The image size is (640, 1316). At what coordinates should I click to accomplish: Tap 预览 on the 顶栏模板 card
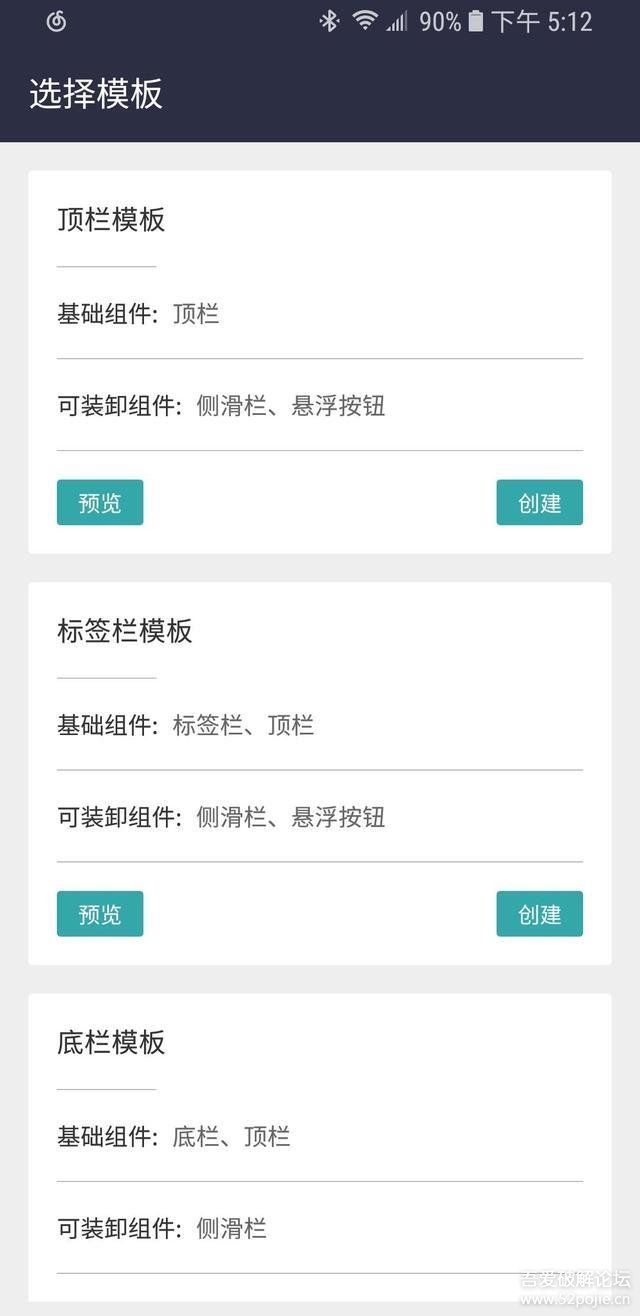[100, 502]
